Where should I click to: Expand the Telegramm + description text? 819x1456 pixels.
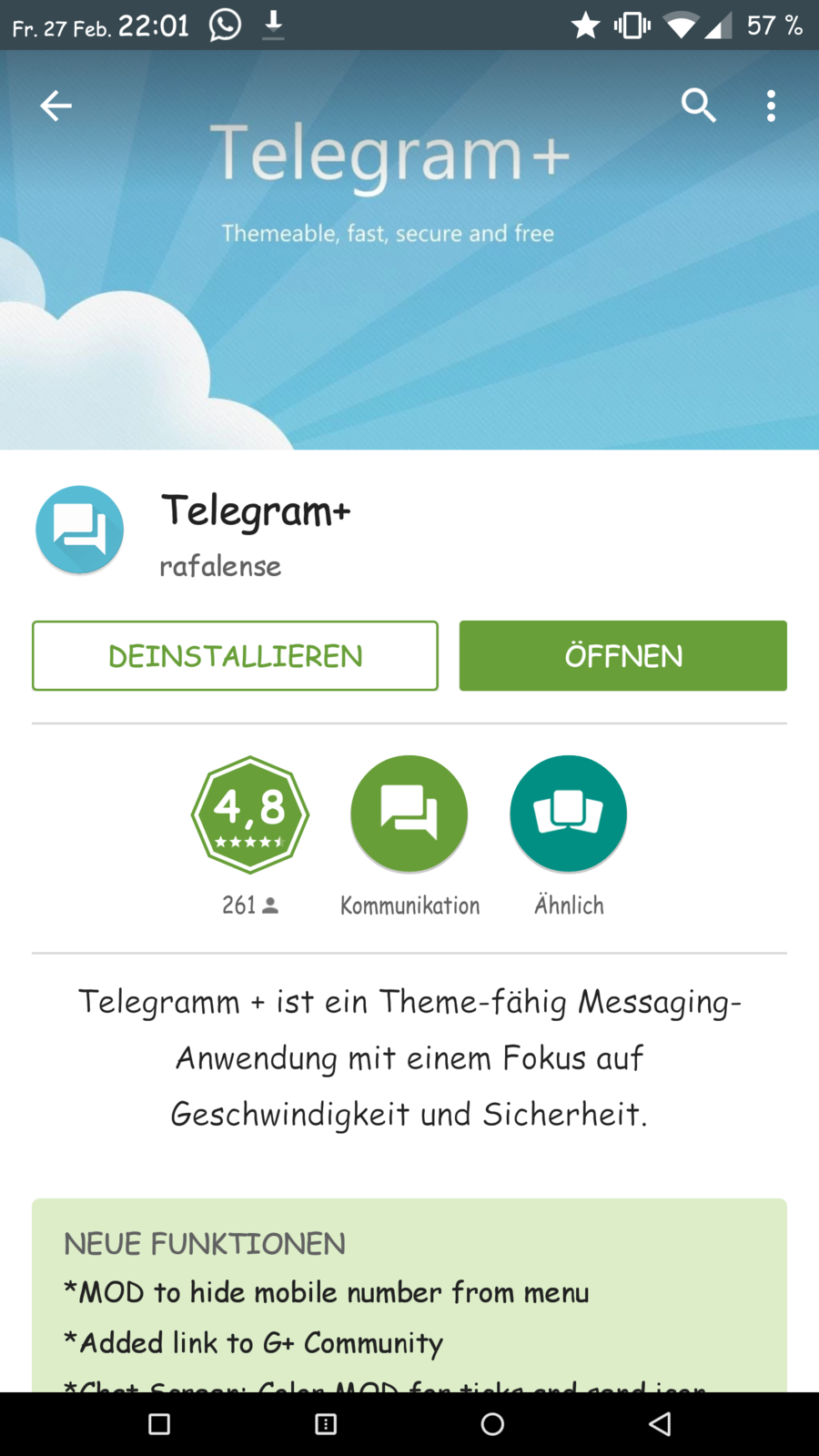click(409, 1057)
